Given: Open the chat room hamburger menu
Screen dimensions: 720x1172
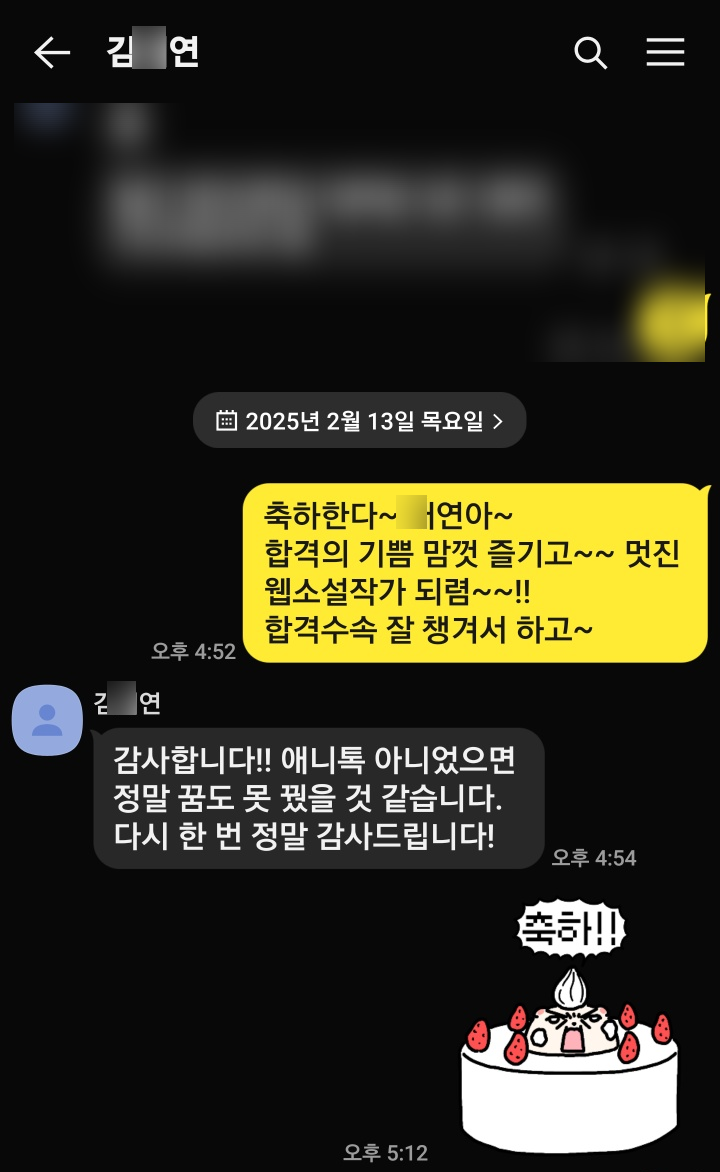Looking at the screenshot, I should 665,53.
